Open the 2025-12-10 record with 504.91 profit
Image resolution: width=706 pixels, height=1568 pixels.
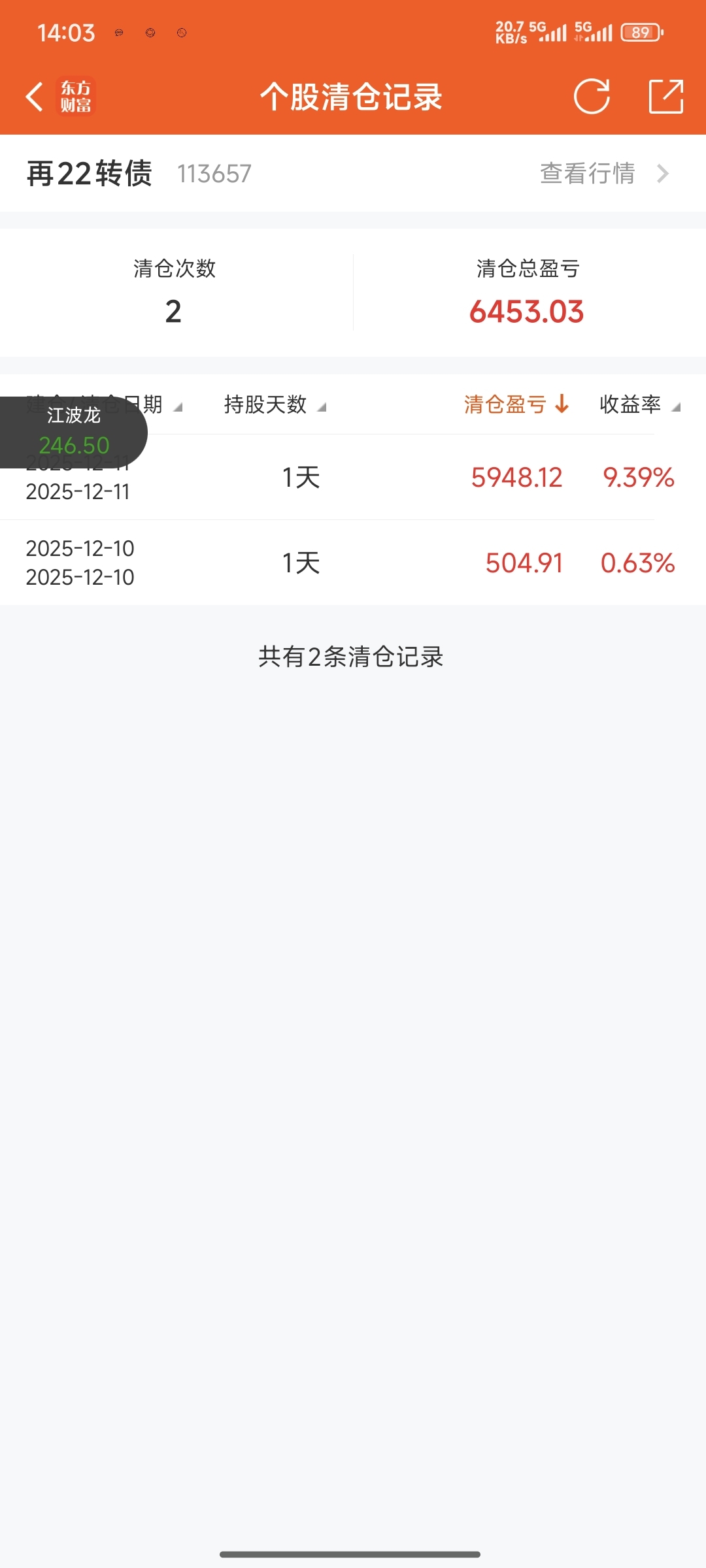pyautogui.click(x=353, y=563)
